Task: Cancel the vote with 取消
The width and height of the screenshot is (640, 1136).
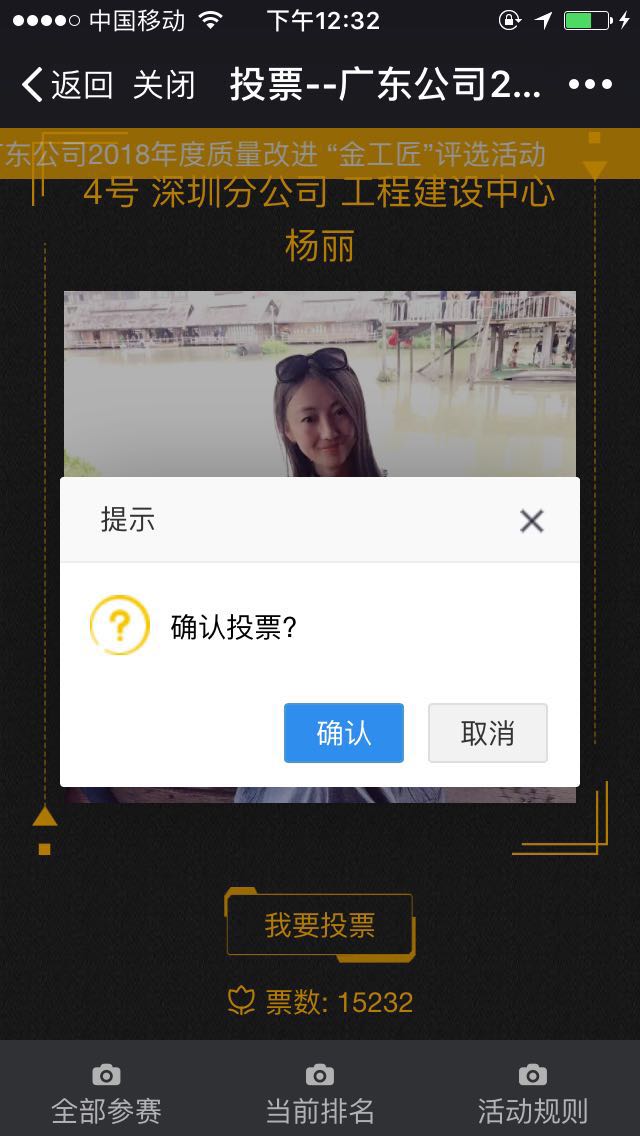Action: (487, 733)
